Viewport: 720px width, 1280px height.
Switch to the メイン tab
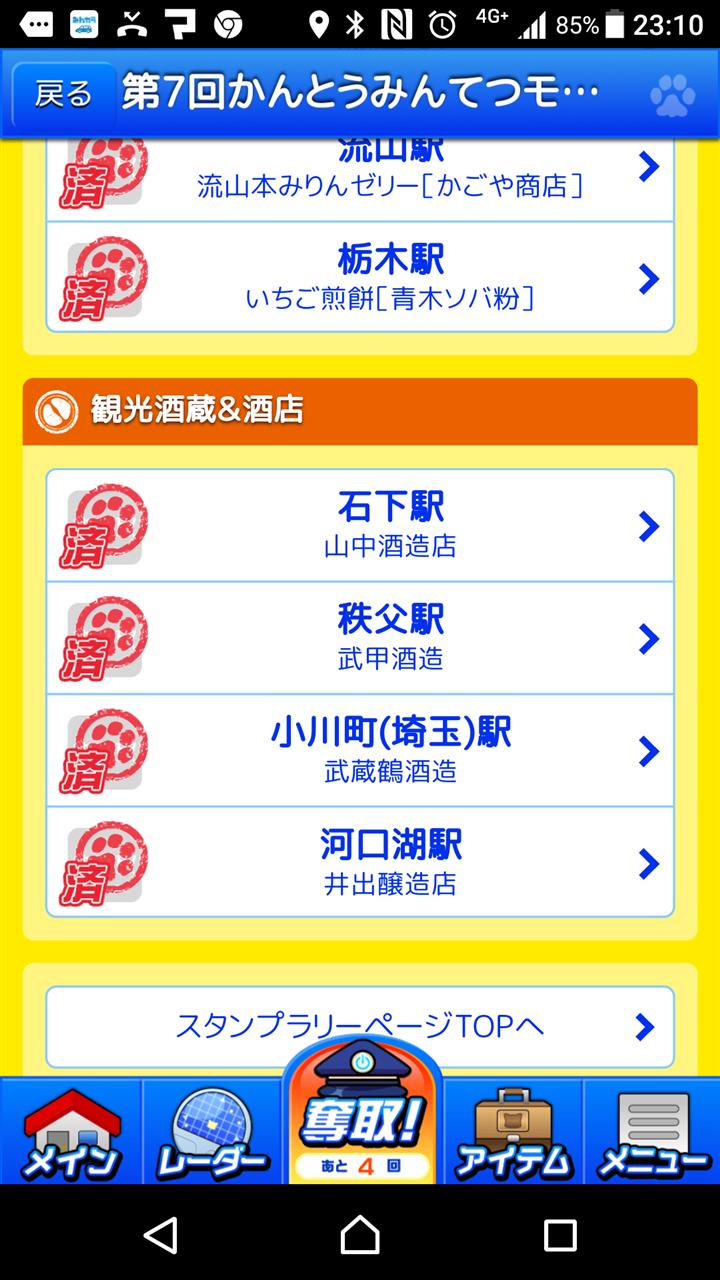71,1133
